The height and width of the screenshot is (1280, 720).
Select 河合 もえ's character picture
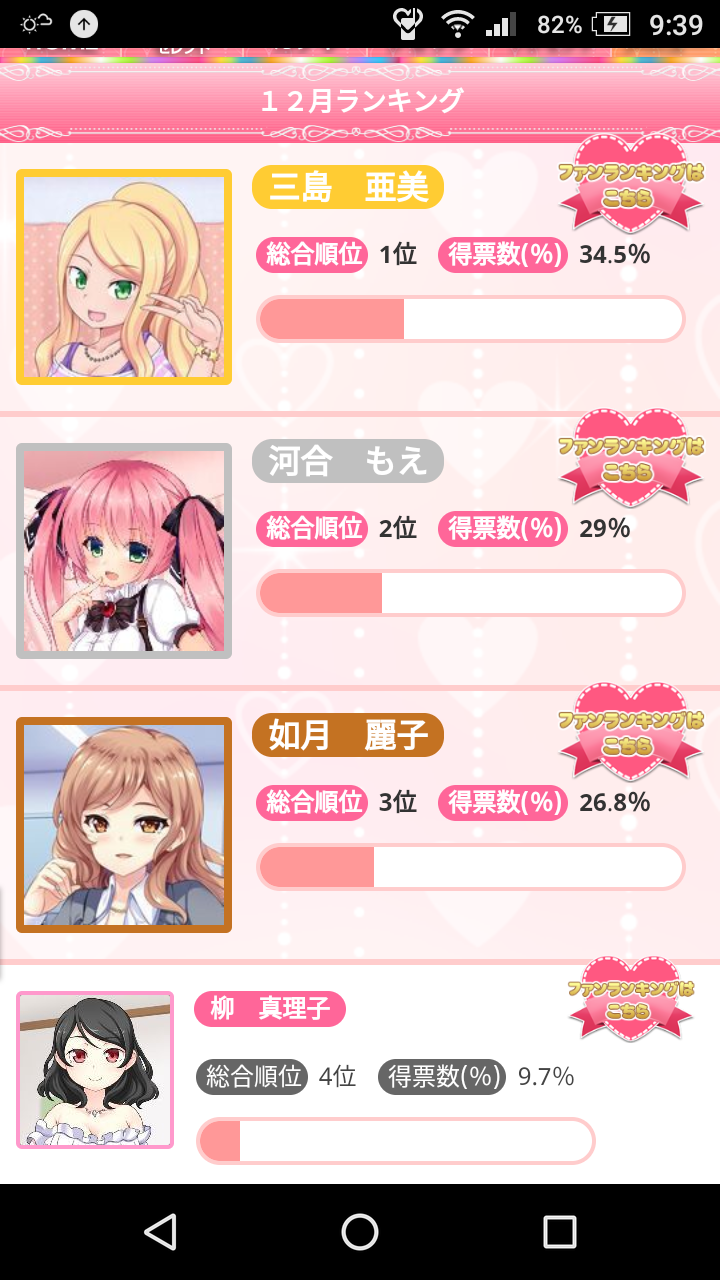pyautogui.click(x=124, y=551)
